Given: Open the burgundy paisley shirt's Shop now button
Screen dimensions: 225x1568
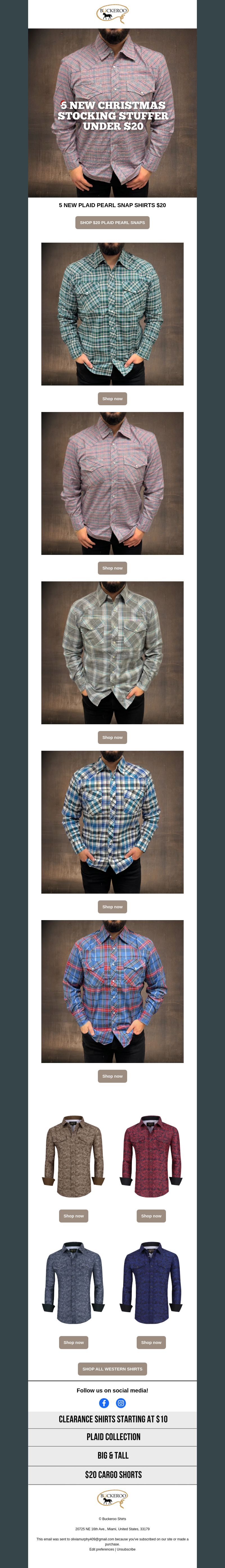Looking at the screenshot, I should 151,1215.
